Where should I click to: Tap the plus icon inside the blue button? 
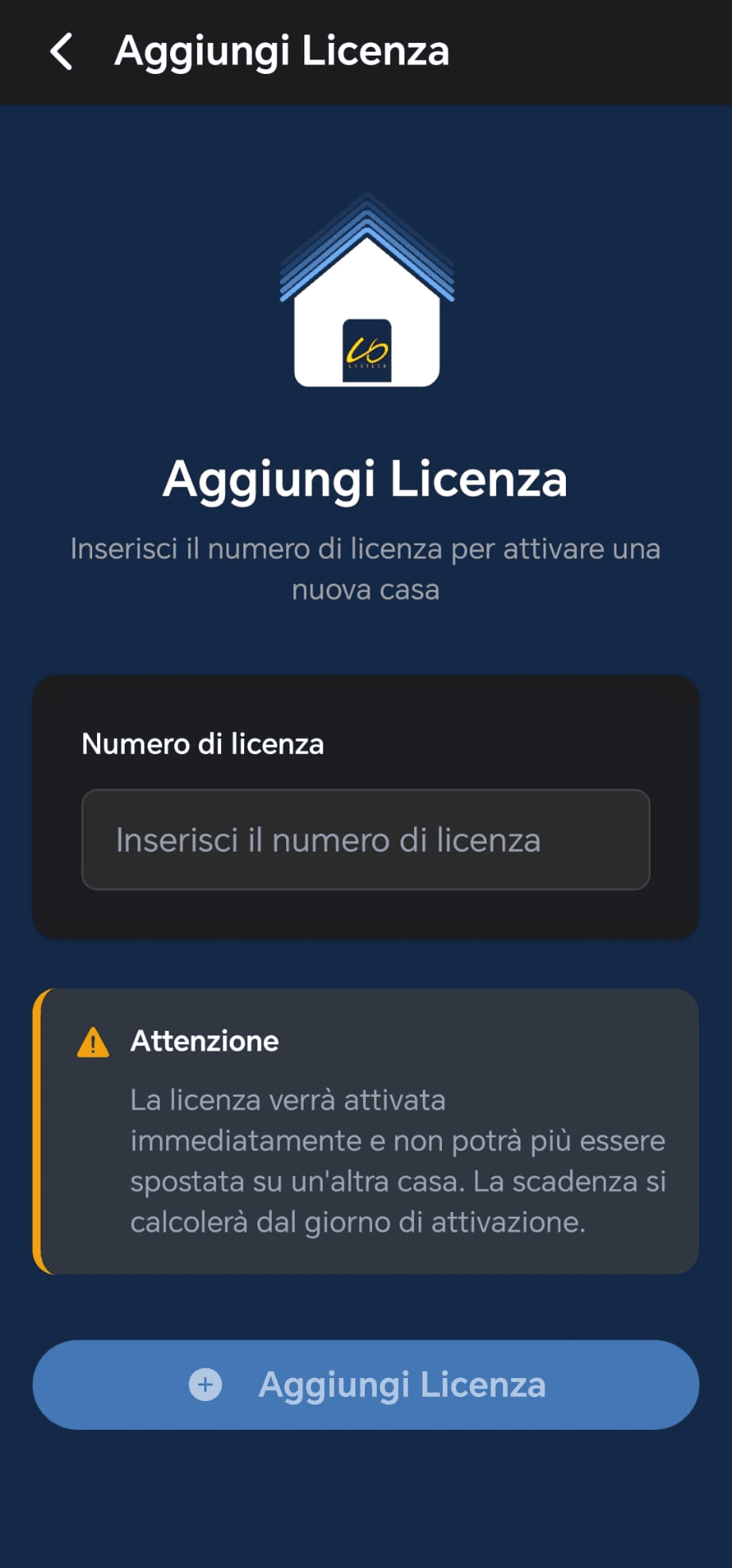click(x=205, y=1384)
